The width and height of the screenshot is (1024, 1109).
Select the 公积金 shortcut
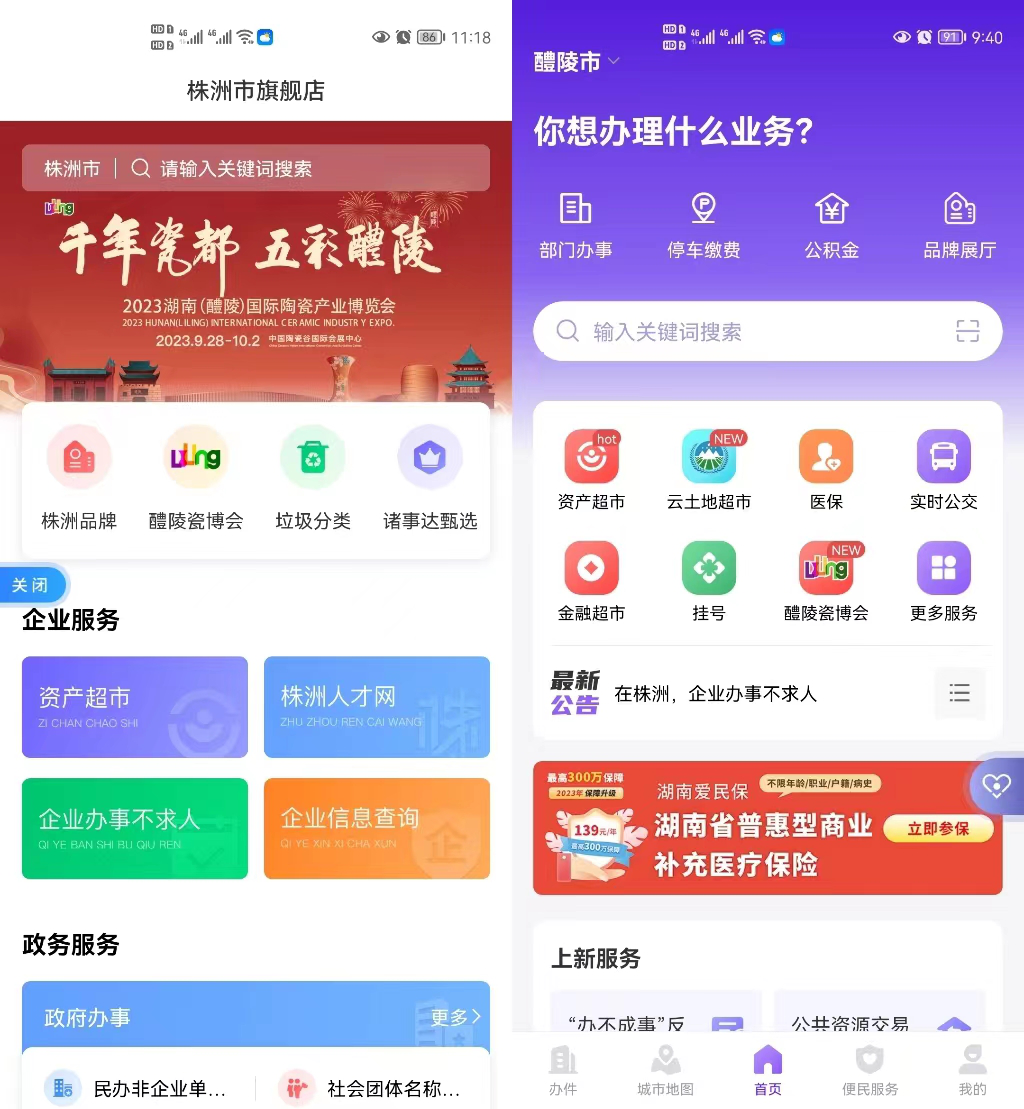pyautogui.click(x=831, y=226)
